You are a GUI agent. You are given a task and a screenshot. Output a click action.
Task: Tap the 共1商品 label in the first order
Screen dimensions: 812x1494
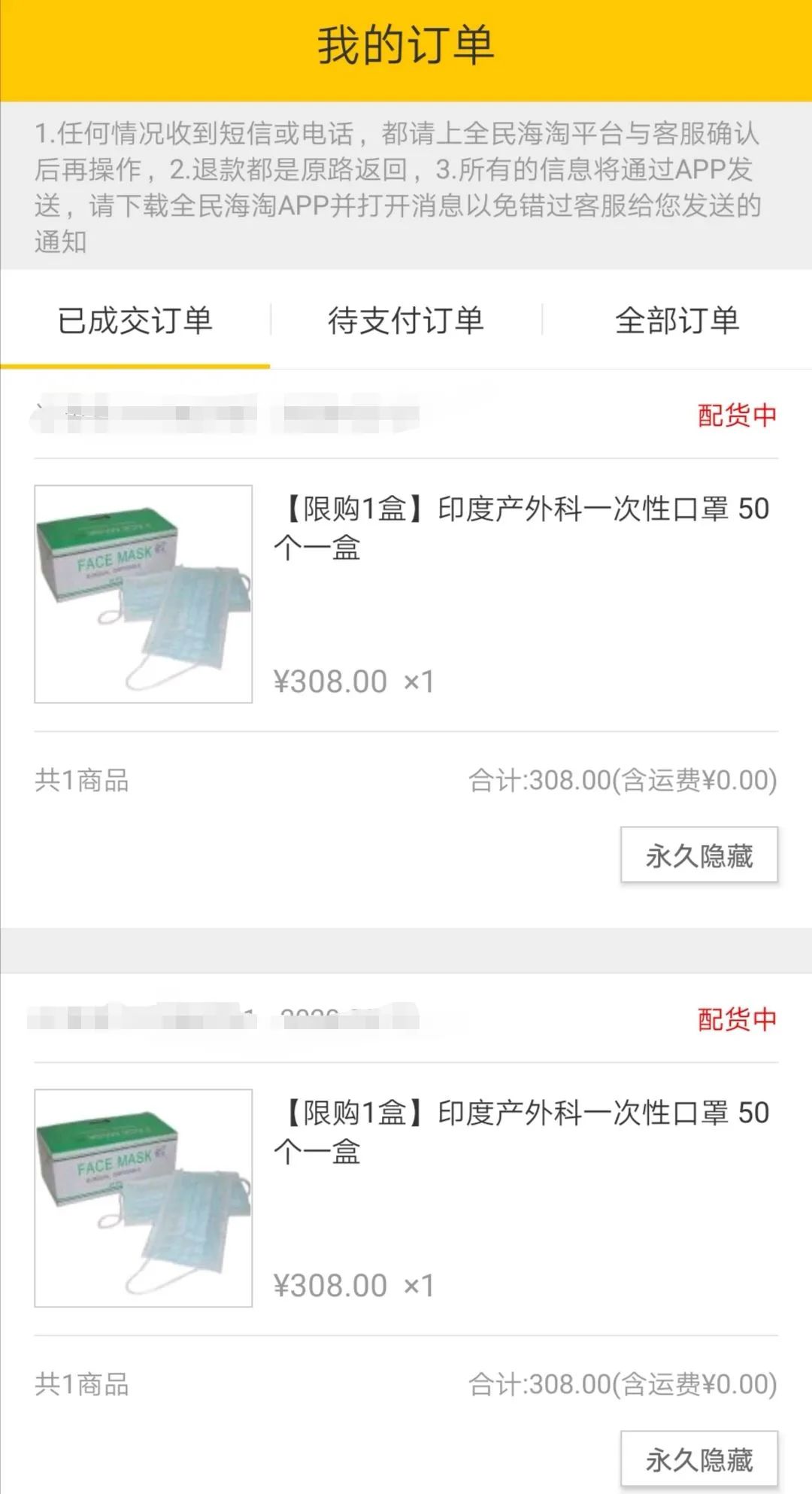[x=81, y=782]
